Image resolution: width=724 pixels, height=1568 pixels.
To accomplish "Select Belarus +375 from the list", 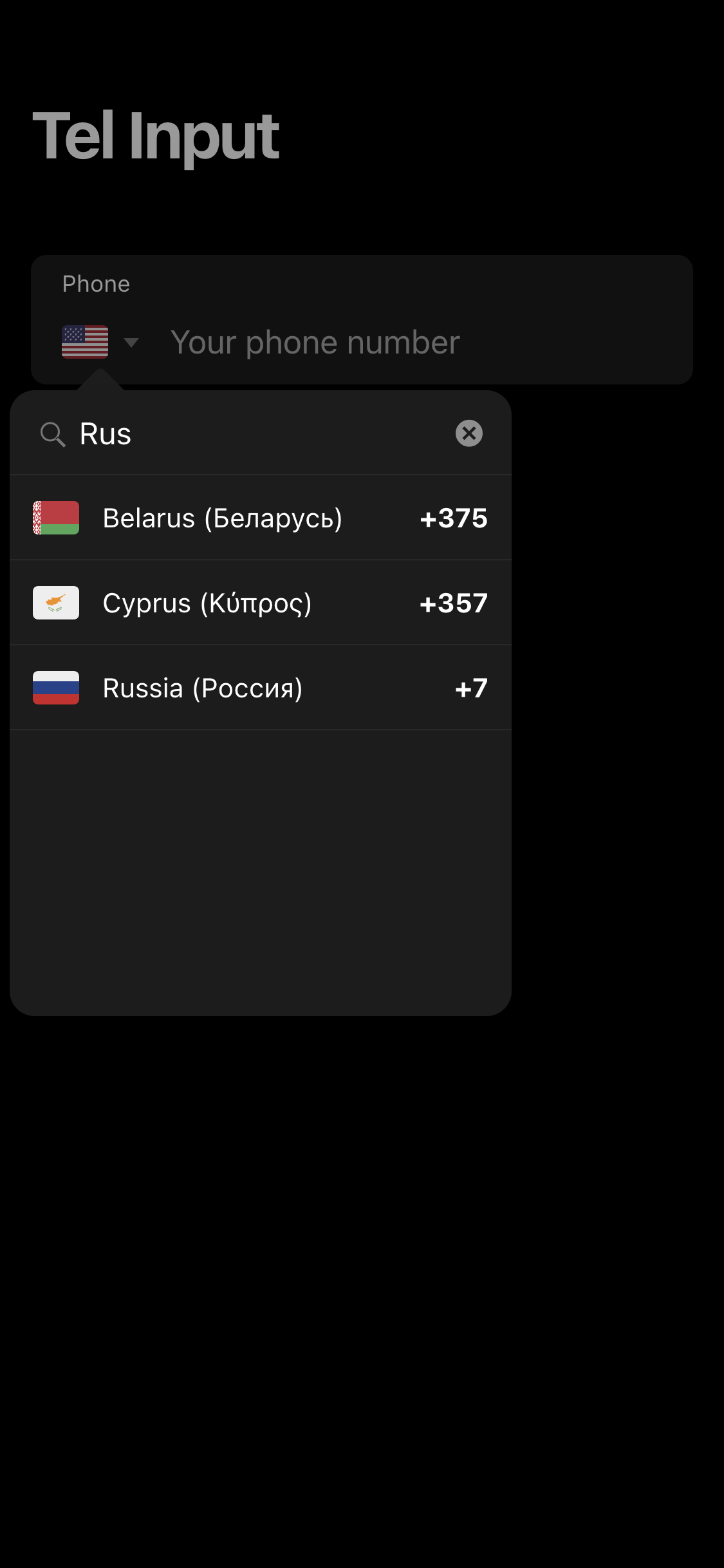I will click(260, 518).
